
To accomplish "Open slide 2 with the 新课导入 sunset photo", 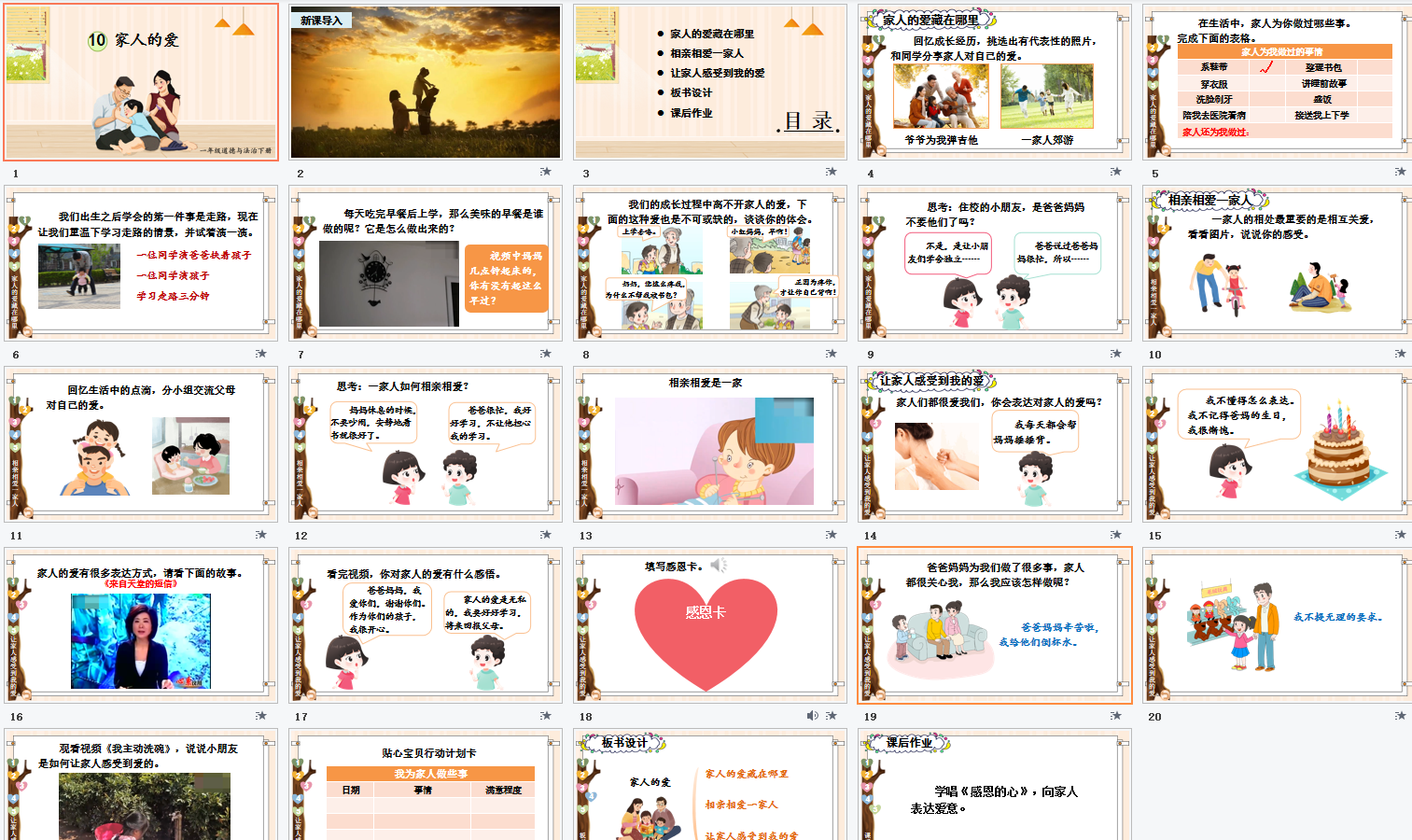I will [x=426, y=82].
